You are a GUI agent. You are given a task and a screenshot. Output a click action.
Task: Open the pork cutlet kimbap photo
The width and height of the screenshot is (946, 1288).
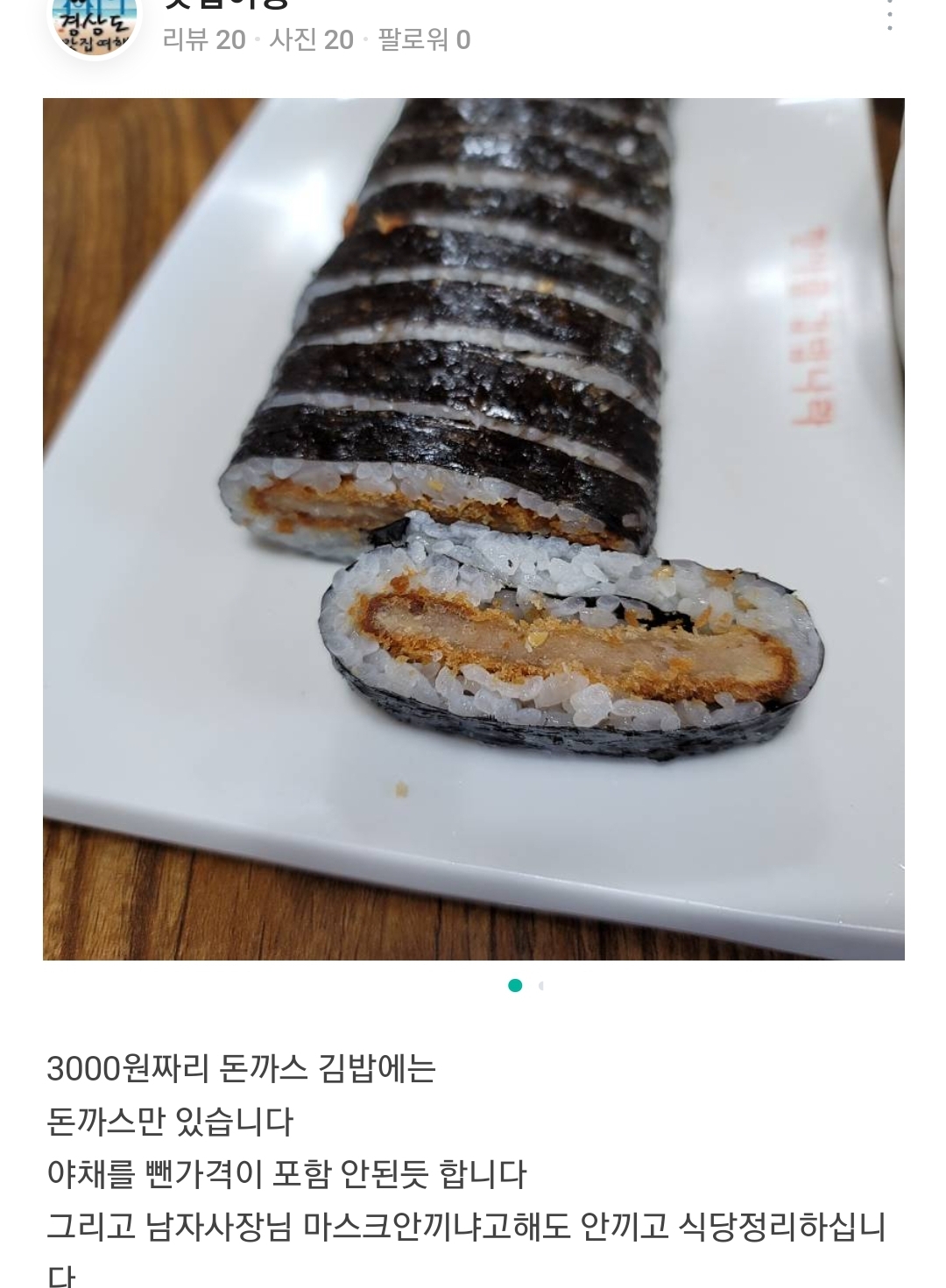(473, 529)
